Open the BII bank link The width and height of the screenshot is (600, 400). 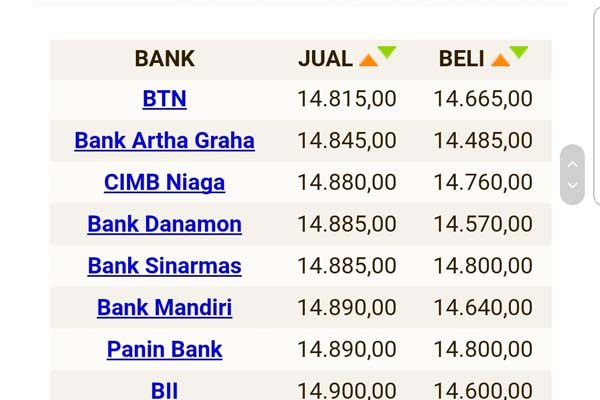click(x=164, y=390)
